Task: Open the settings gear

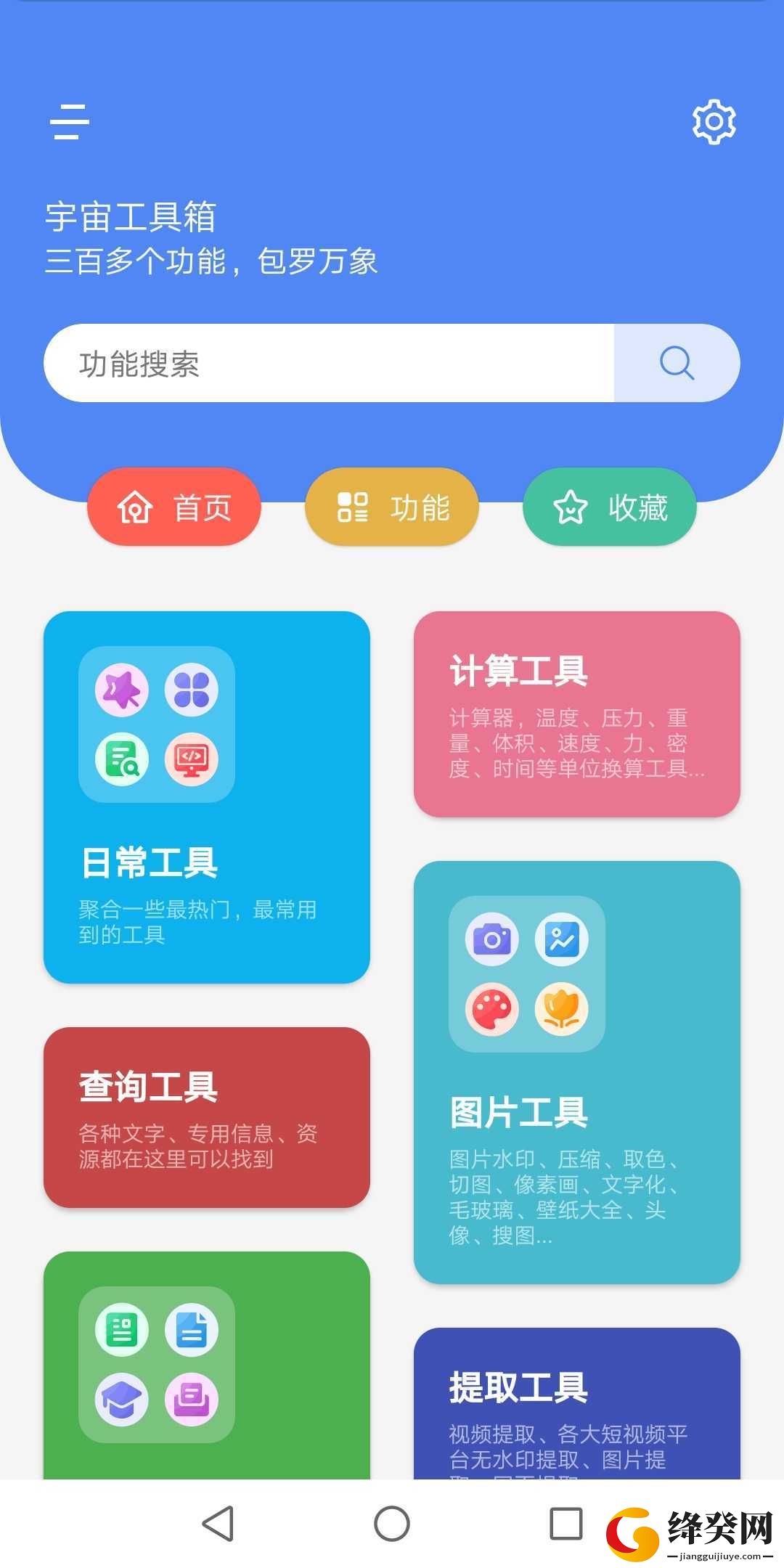Action: click(x=714, y=121)
